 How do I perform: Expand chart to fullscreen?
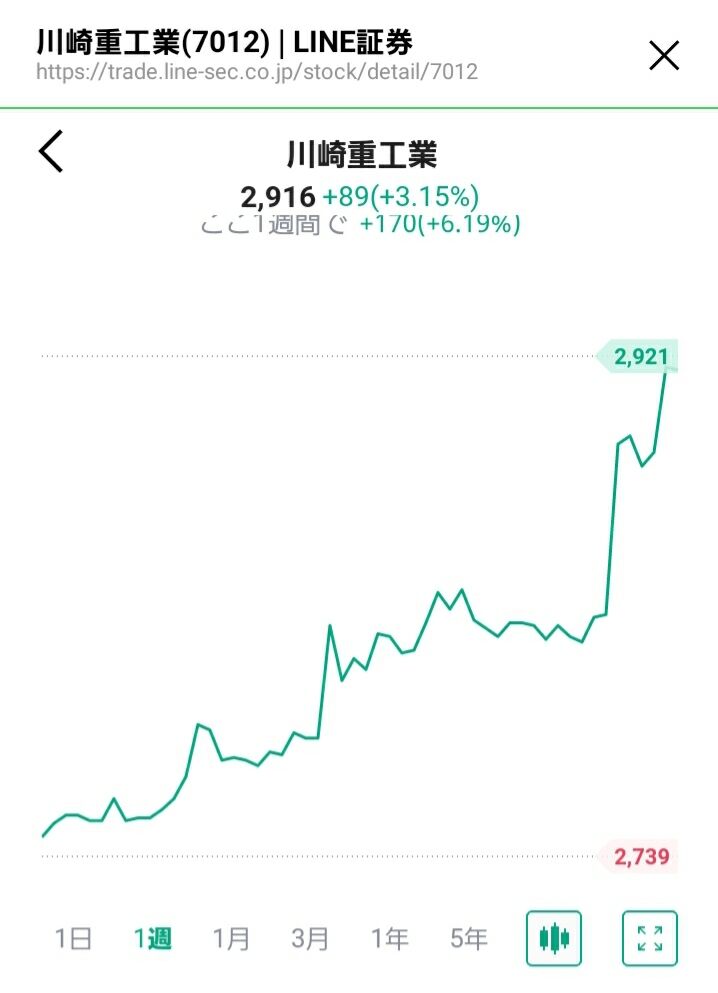tap(650, 939)
